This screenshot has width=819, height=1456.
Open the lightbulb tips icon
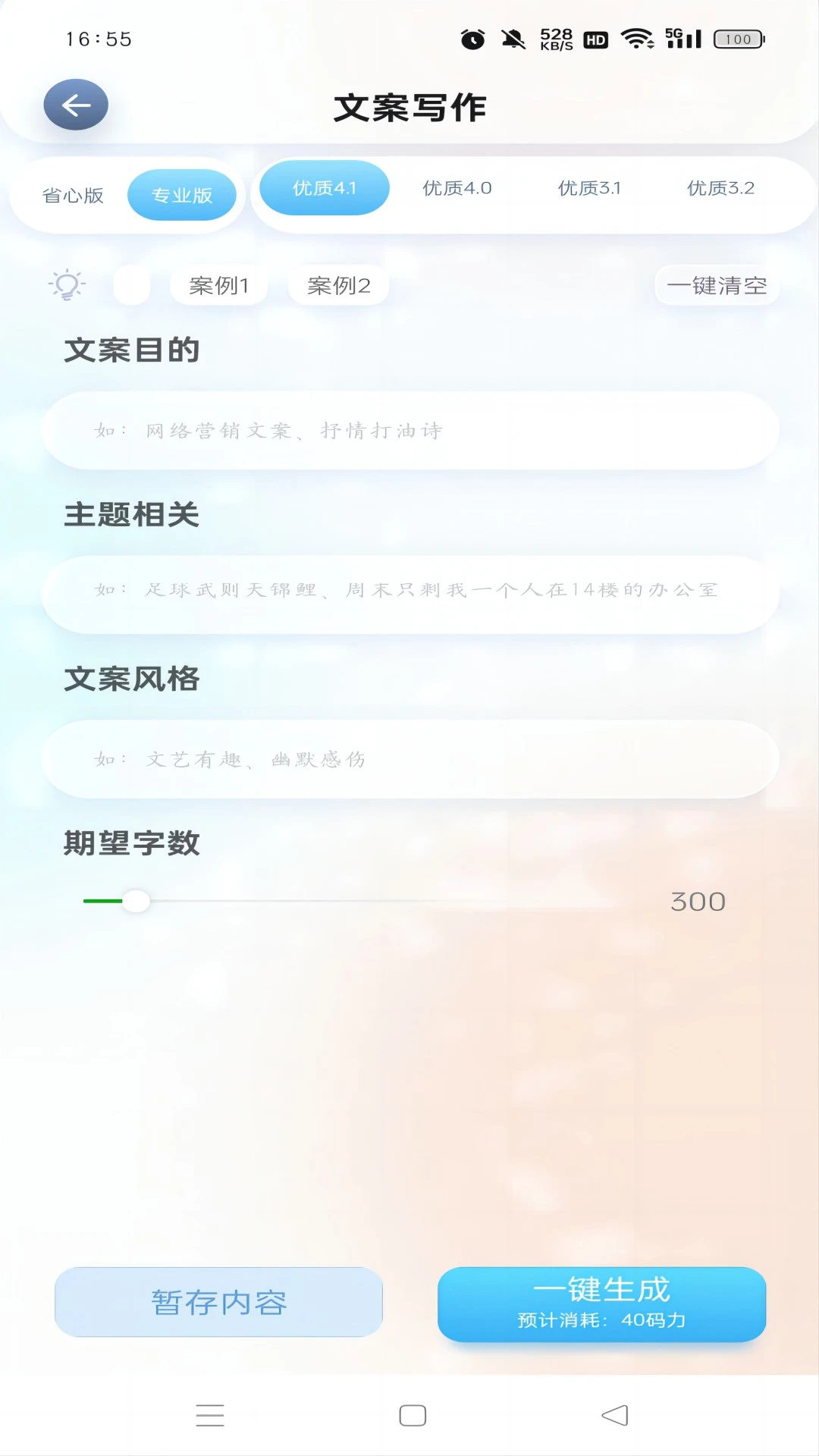(67, 286)
